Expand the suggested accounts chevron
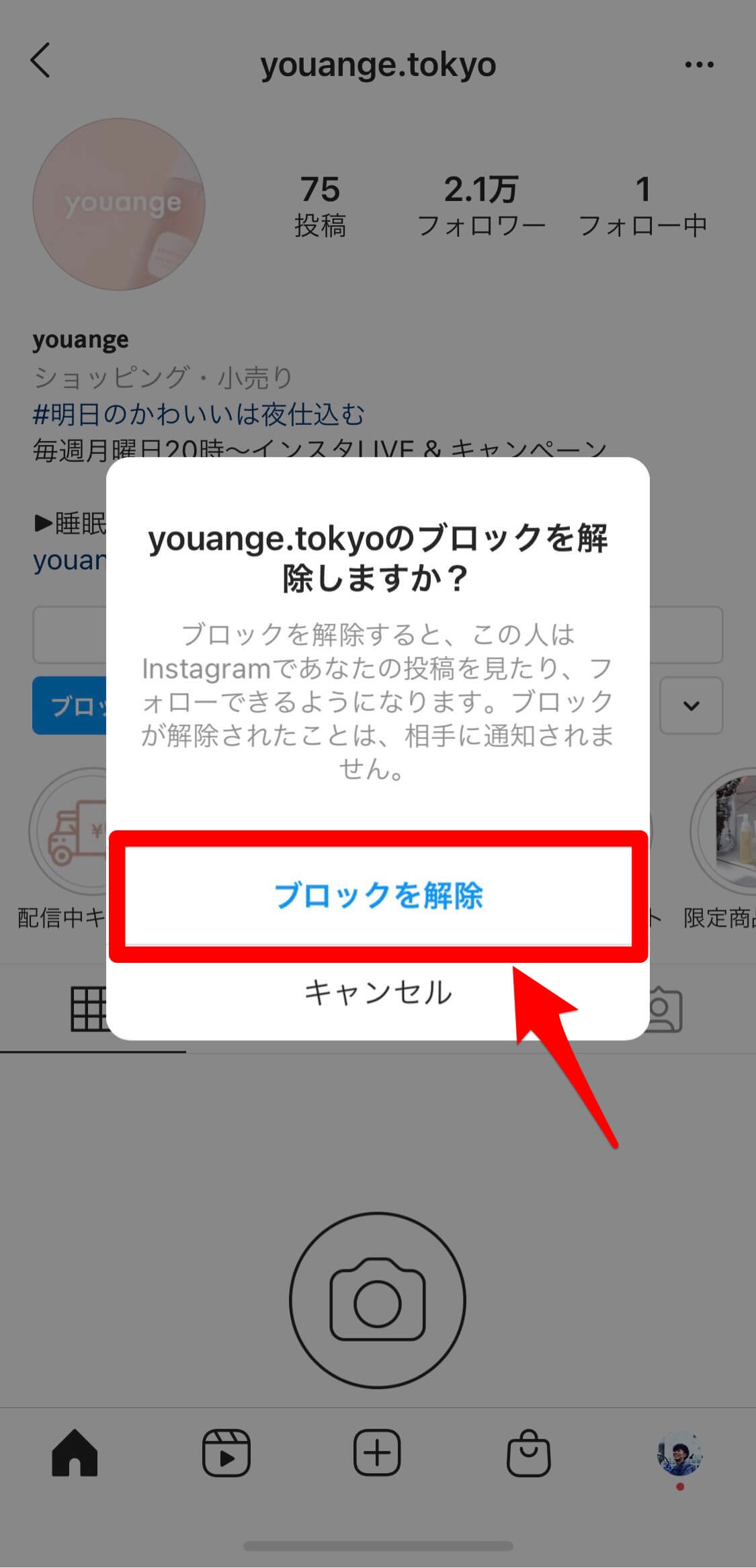The width and height of the screenshot is (756, 1568). (691, 705)
